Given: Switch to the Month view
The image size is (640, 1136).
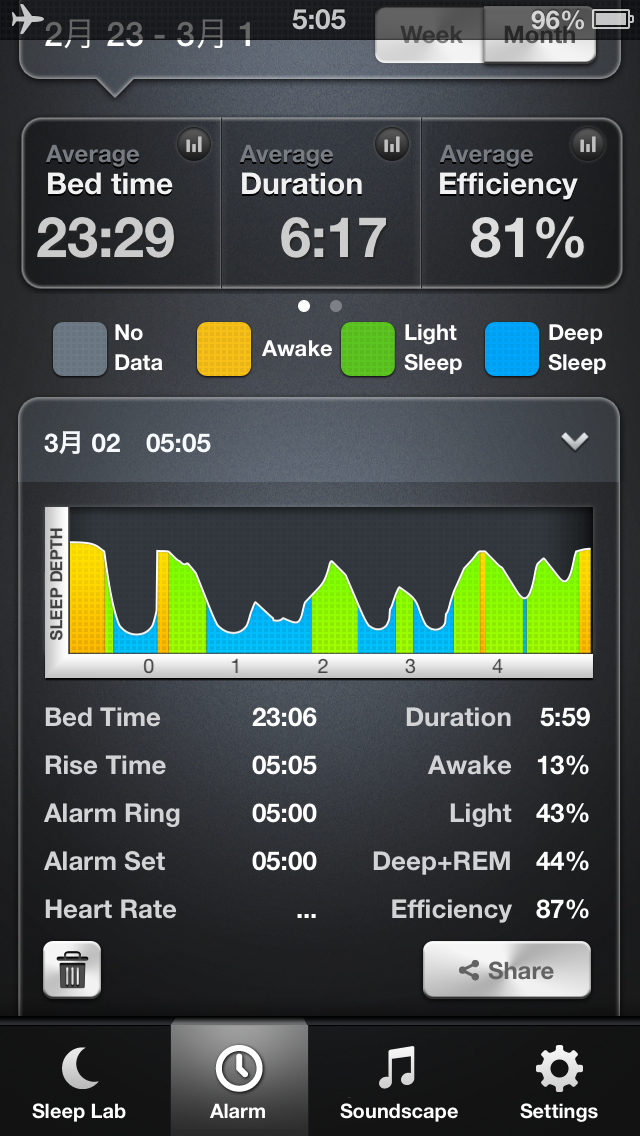Looking at the screenshot, I should click(540, 35).
